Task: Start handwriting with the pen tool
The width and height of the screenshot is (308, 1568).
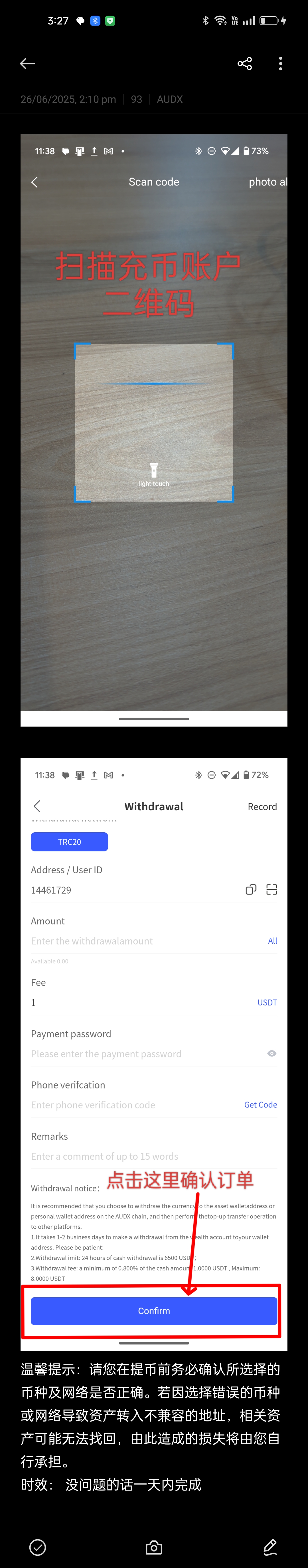Action: click(x=270, y=1547)
